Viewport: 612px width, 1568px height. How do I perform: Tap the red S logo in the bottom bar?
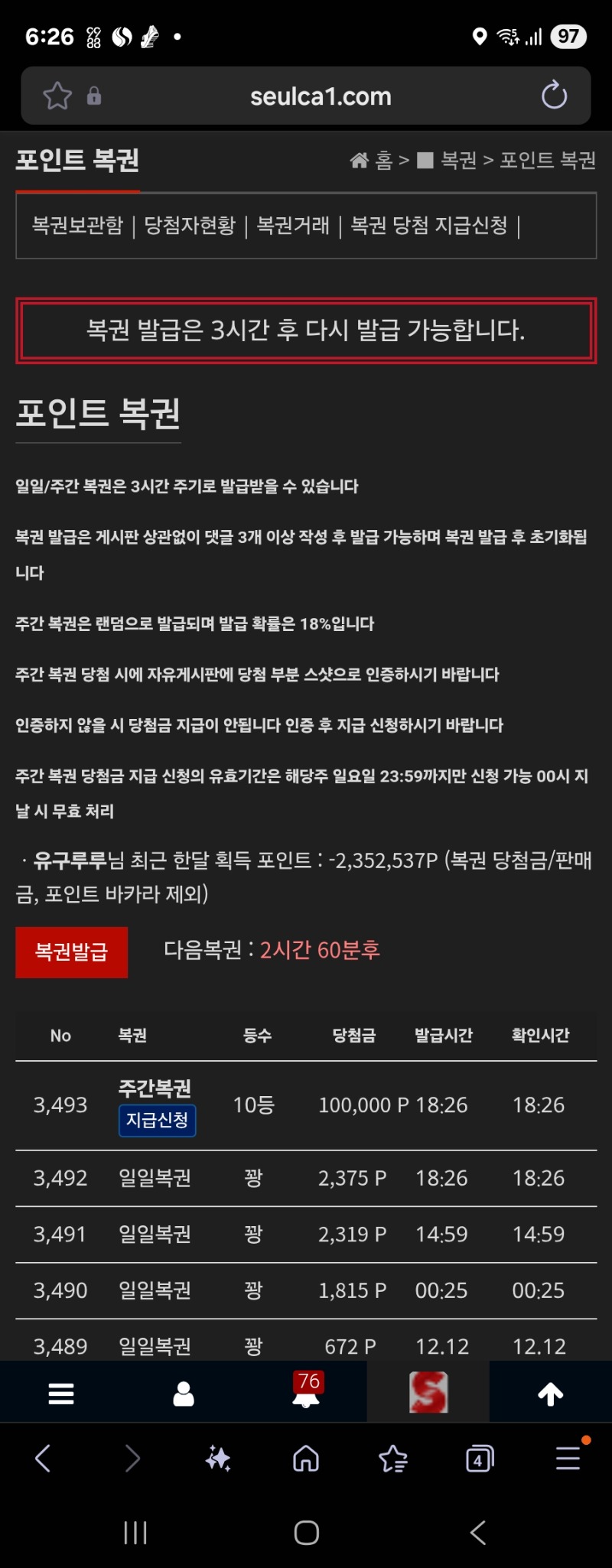pyautogui.click(x=428, y=1392)
